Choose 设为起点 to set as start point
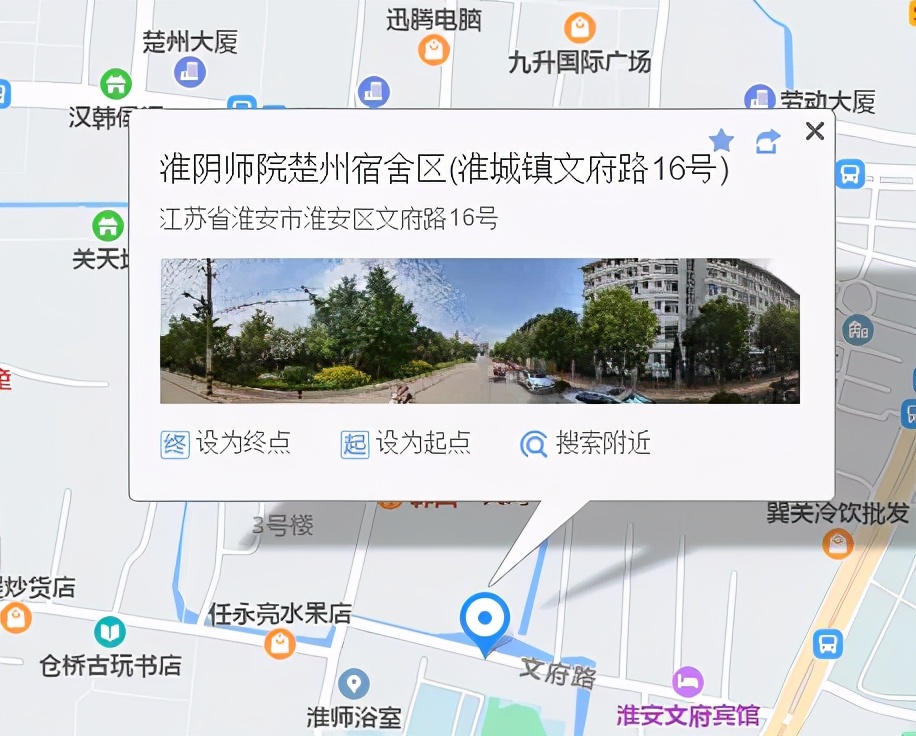Screen dimensions: 916x736 pos(406,443)
